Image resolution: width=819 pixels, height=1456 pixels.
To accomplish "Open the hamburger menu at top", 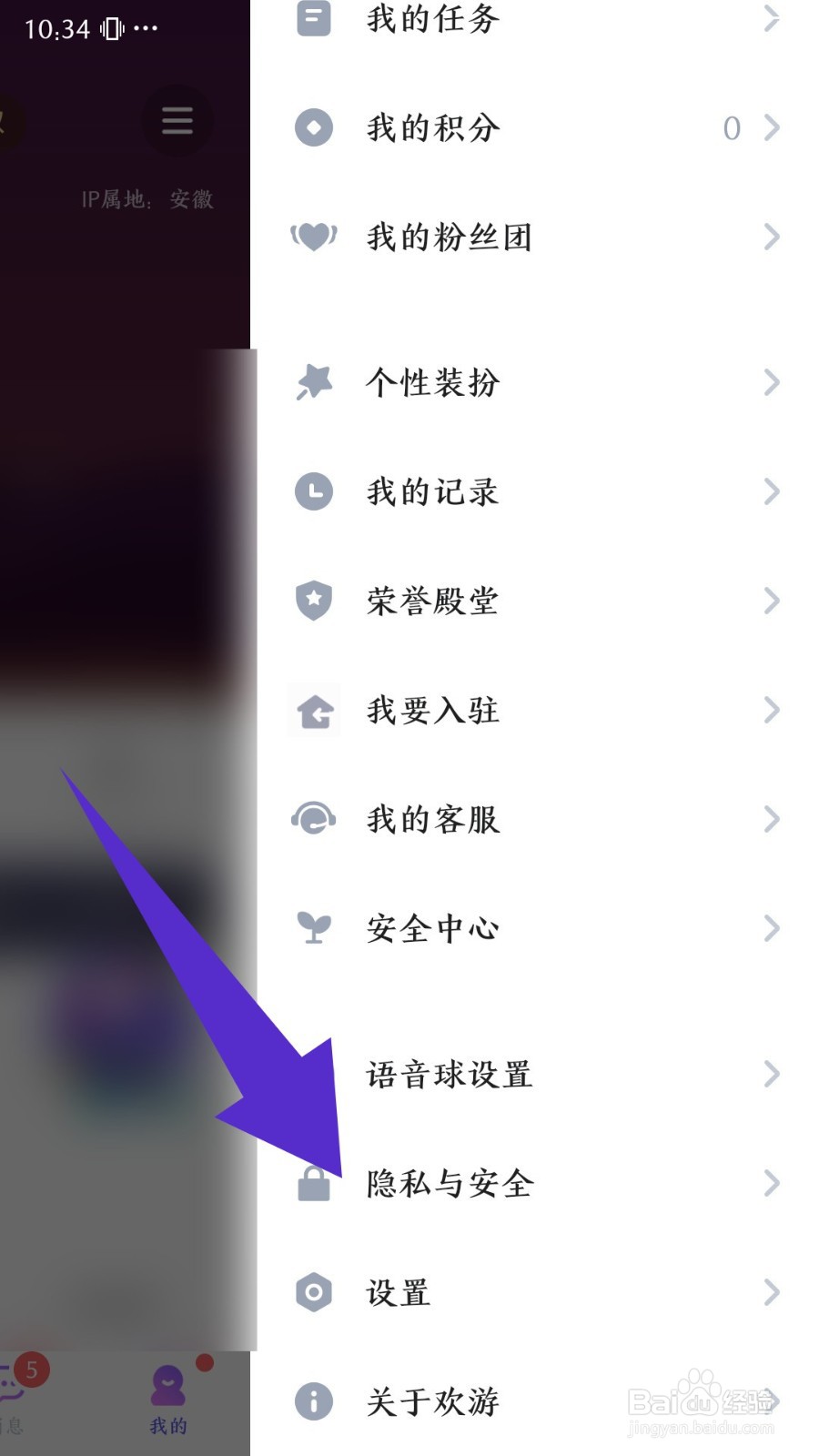I will [x=177, y=121].
